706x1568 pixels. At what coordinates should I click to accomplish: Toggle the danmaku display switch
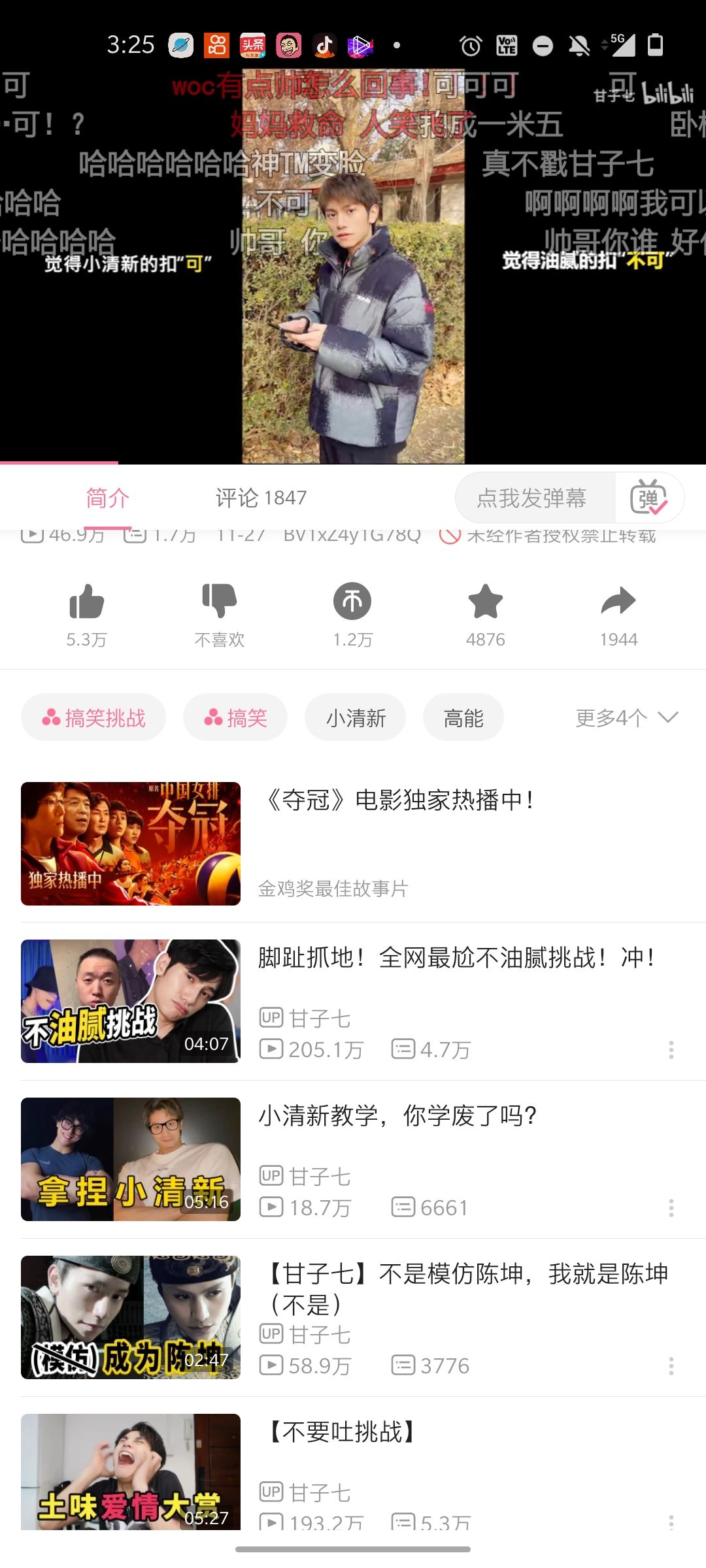click(648, 498)
